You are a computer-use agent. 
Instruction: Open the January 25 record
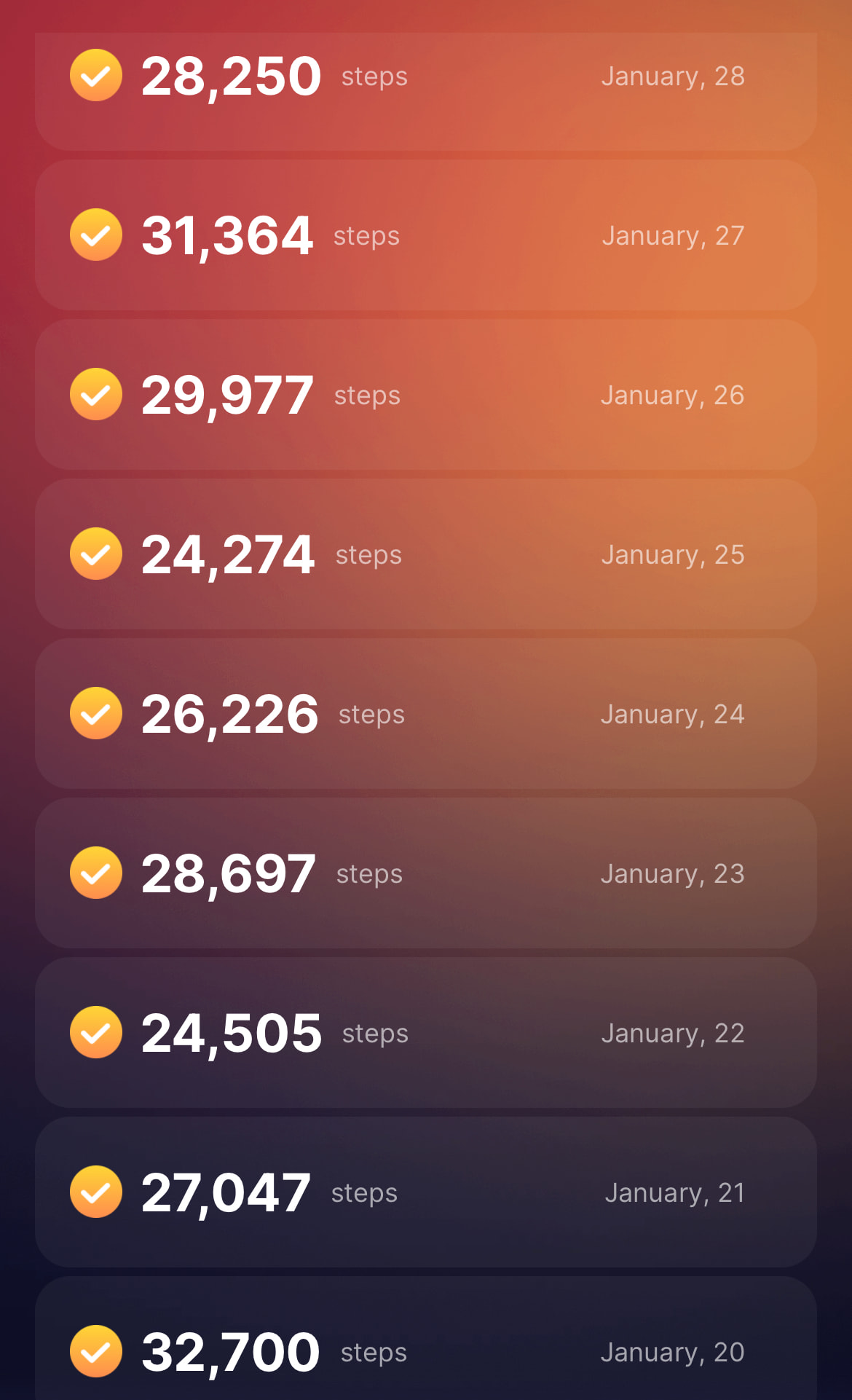click(425, 554)
